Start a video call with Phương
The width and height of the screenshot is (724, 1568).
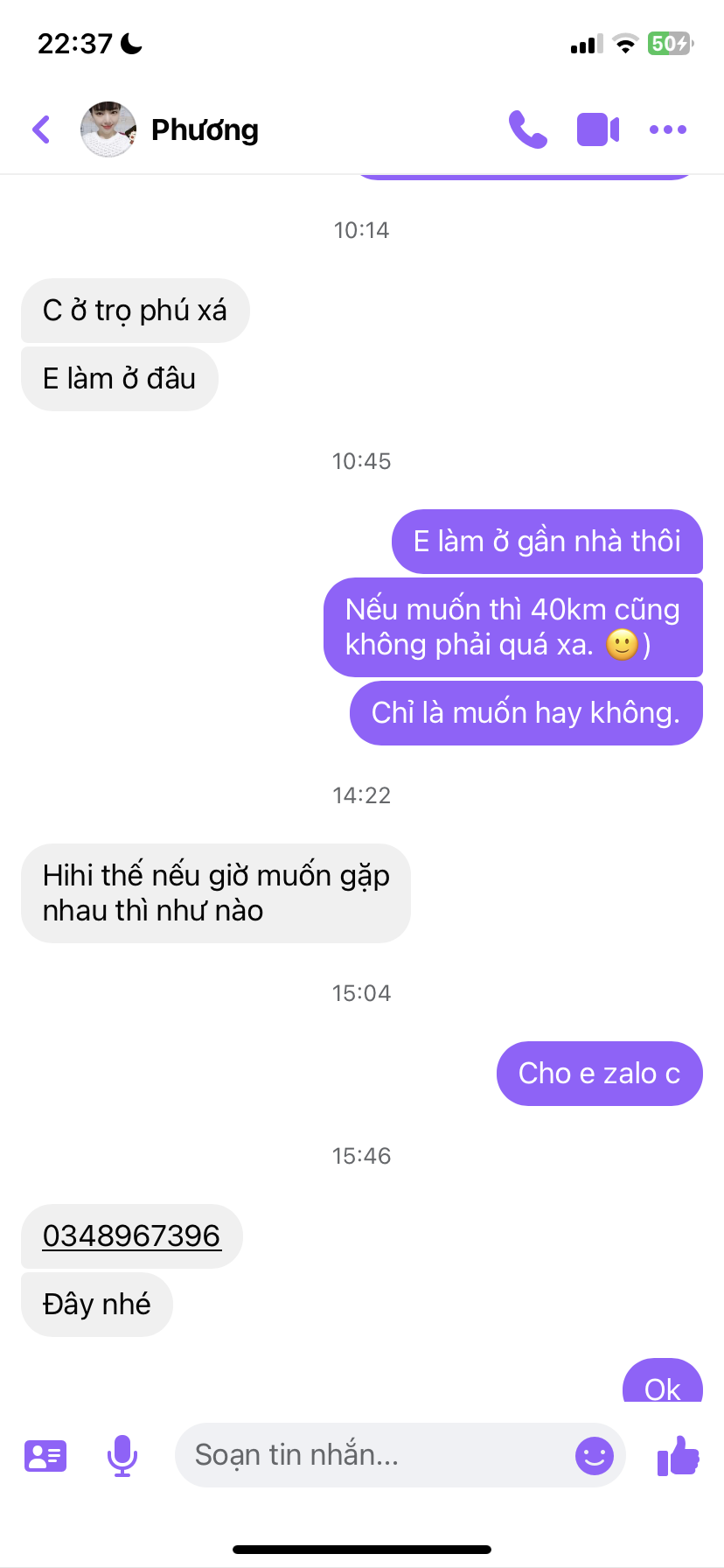(598, 129)
